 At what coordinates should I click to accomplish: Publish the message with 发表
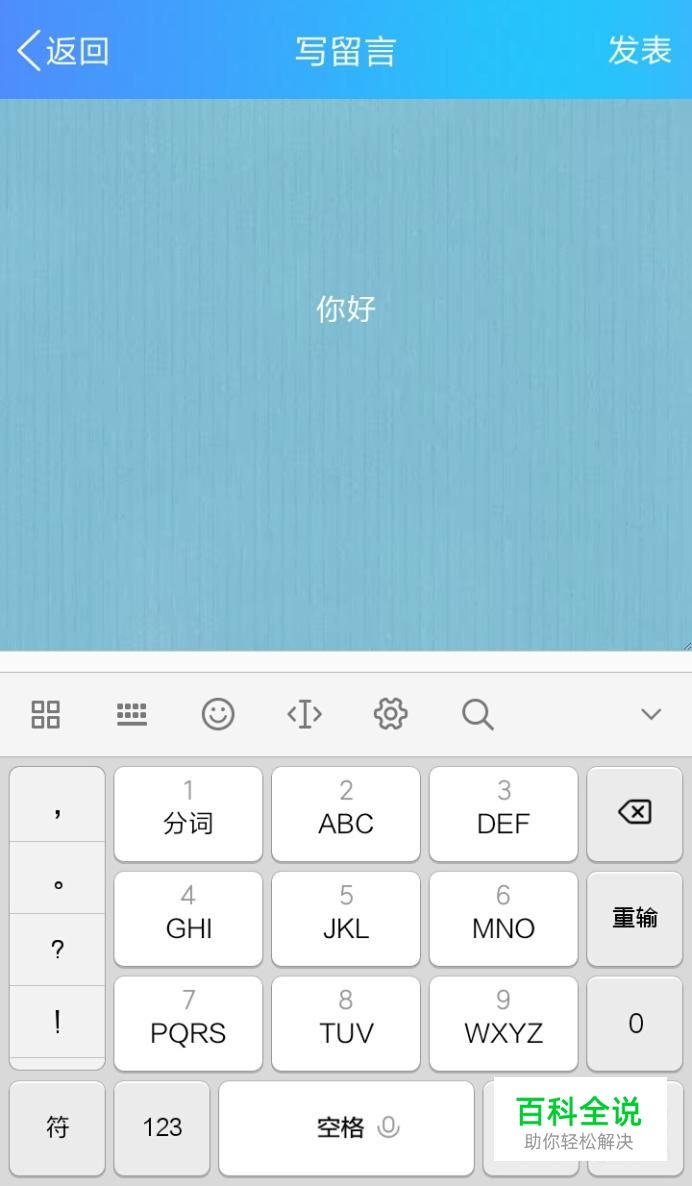click(640, 51)
